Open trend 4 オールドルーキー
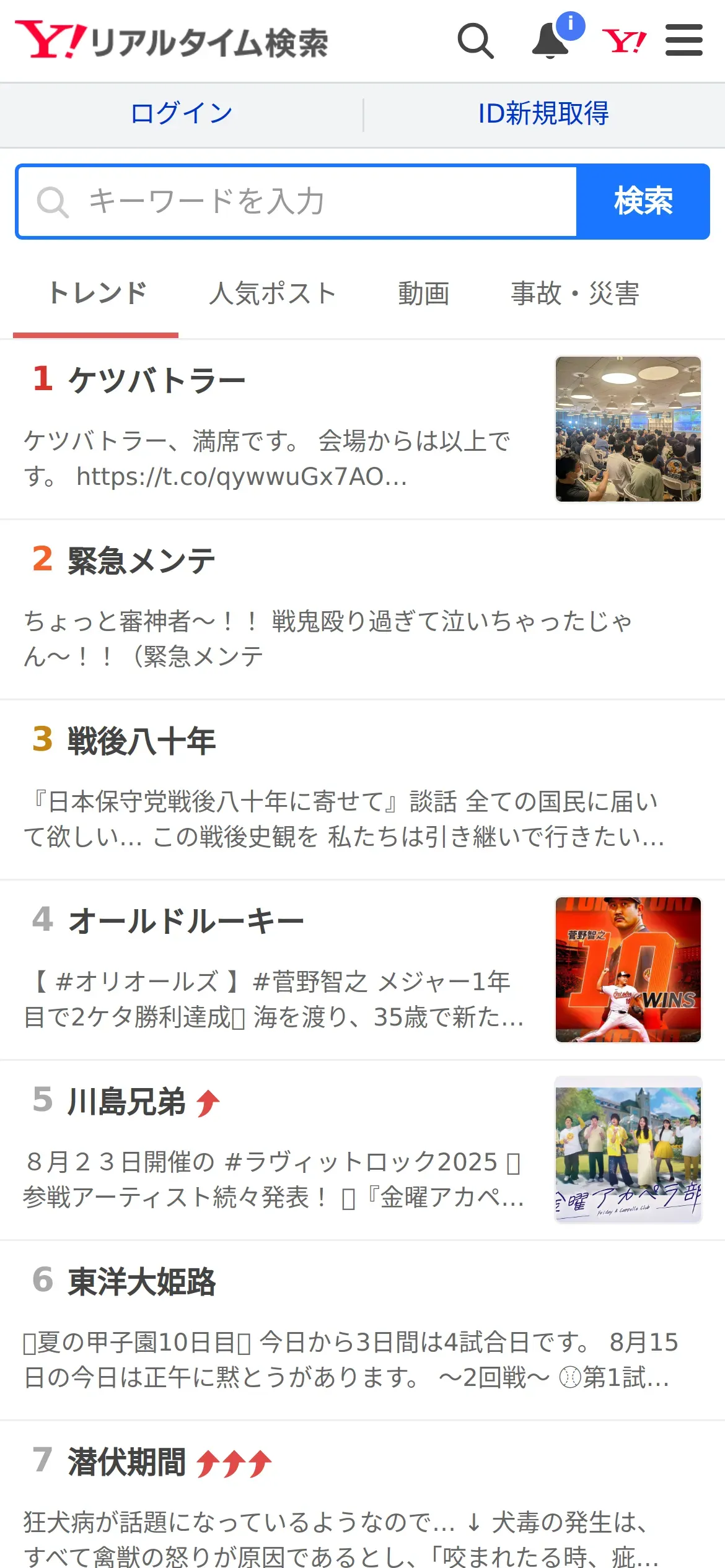 (x=186, y=921)
